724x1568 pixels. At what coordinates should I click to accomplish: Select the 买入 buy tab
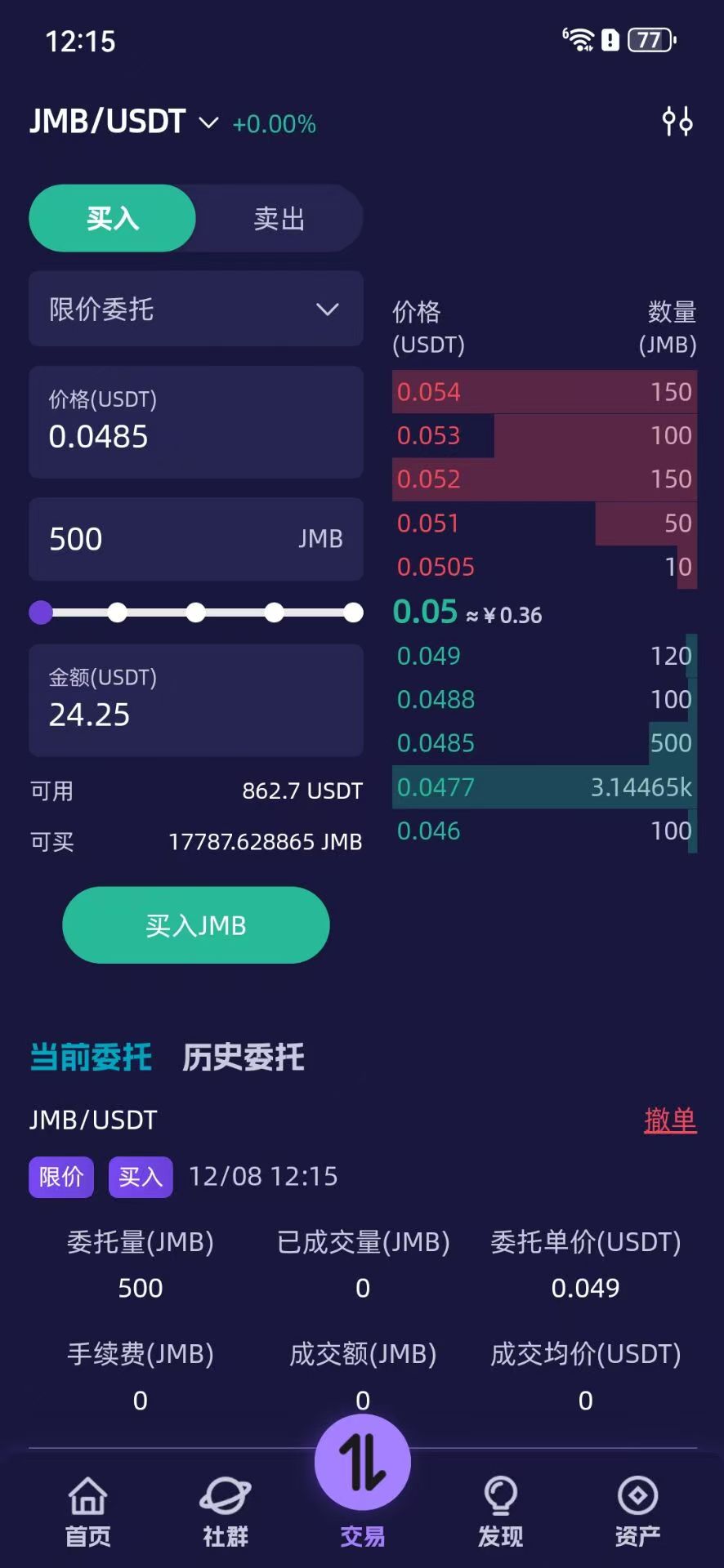pyautogui.click(x=113, y=219)
